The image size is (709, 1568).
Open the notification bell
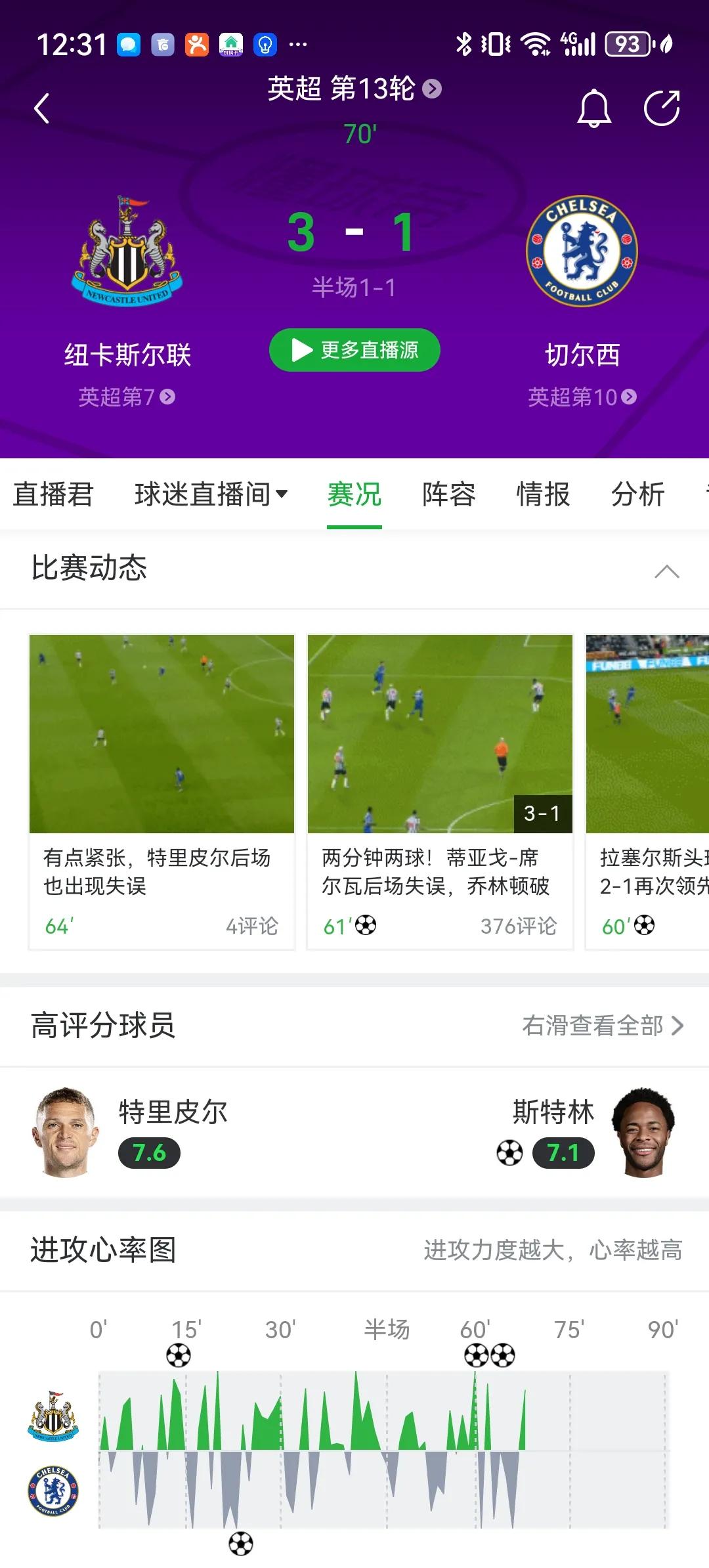click(594, 108)
